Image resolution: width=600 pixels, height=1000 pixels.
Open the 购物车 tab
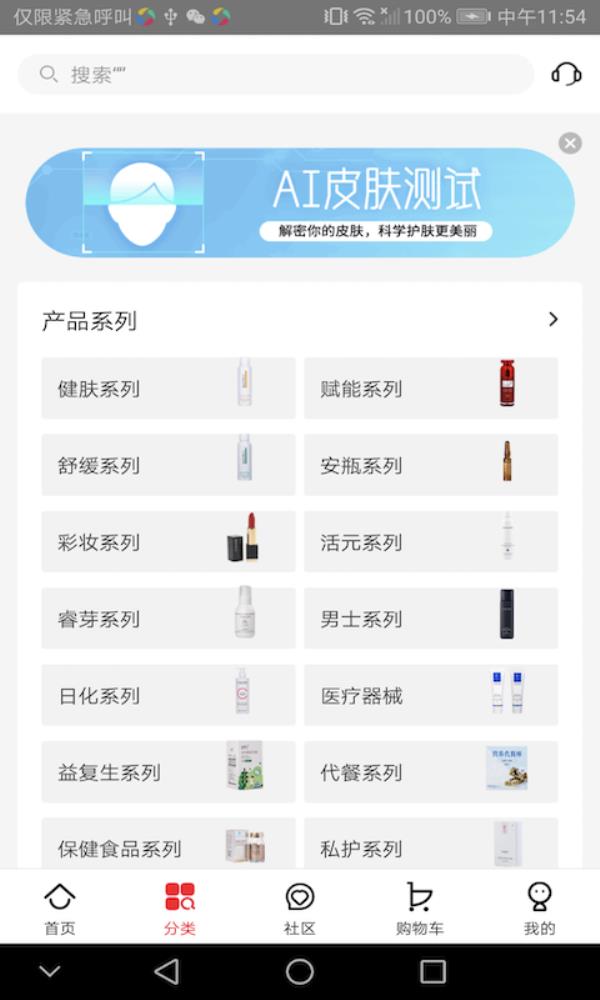coord(420,908)
